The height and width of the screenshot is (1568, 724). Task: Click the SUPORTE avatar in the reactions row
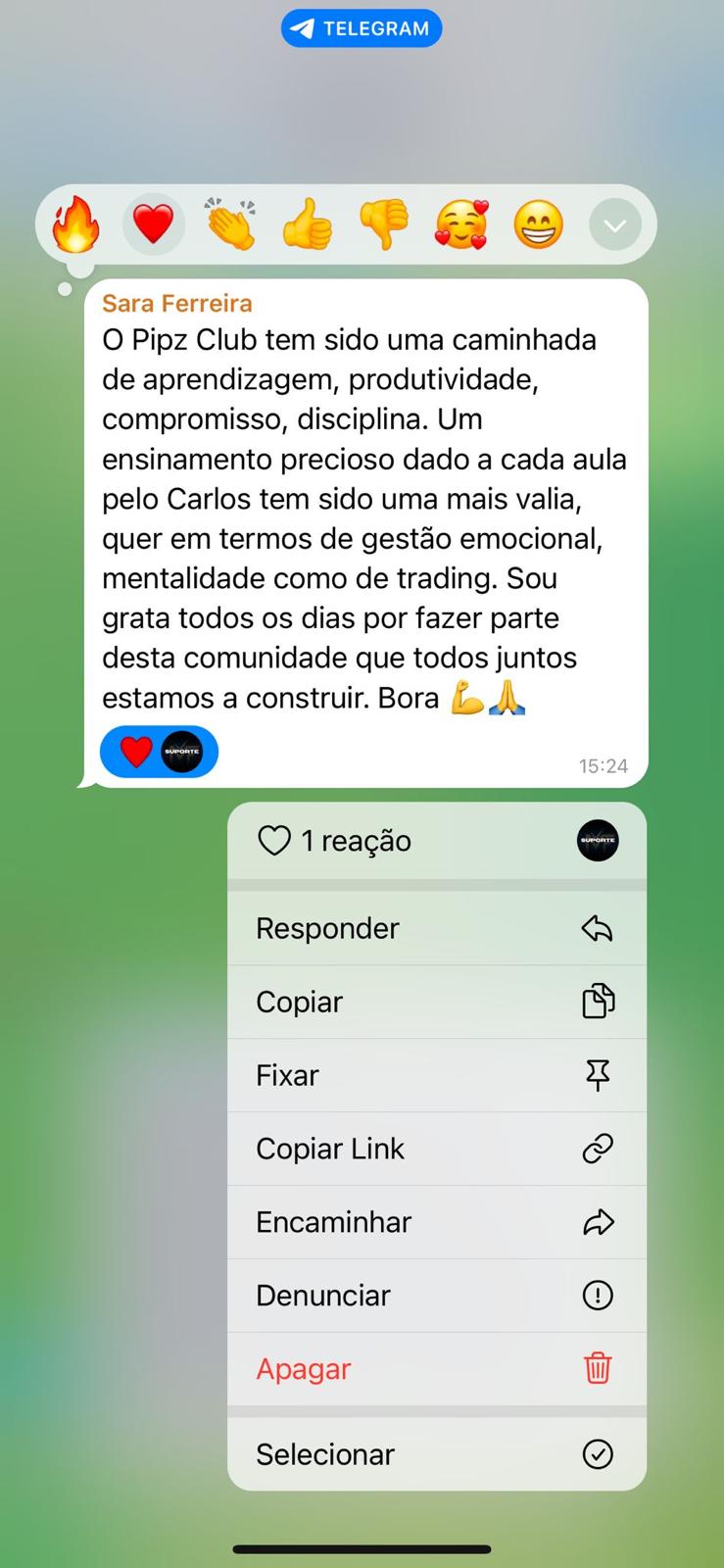tap(598, 840)
